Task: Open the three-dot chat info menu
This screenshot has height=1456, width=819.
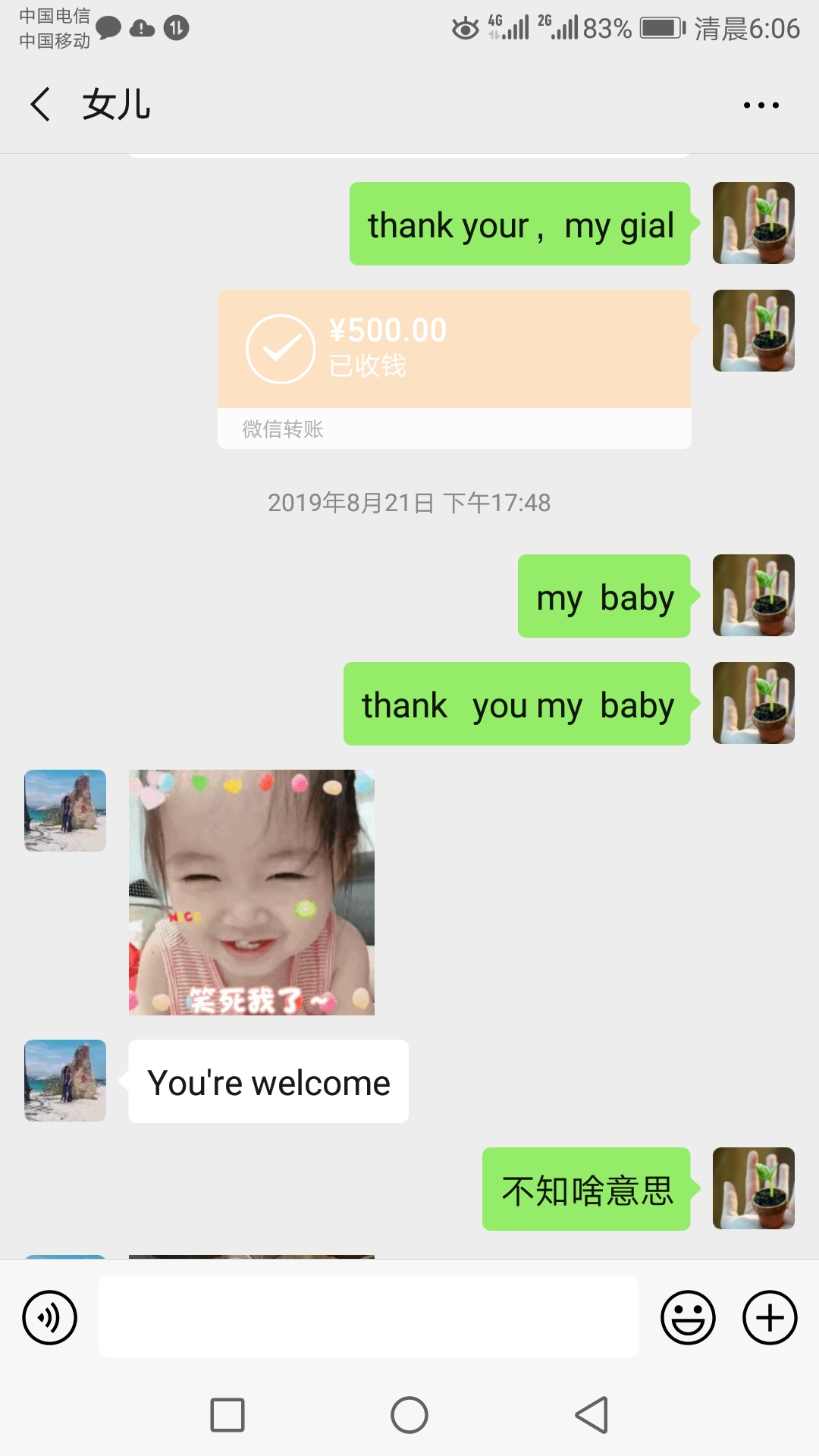Action: coord(761,105)
